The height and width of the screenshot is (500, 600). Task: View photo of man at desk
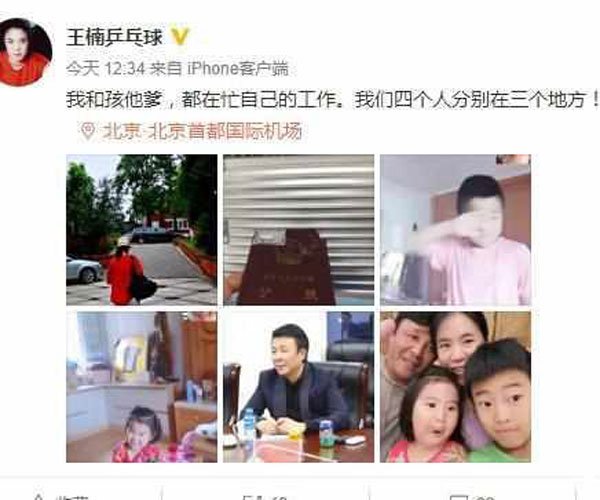[x=298, y=387]
